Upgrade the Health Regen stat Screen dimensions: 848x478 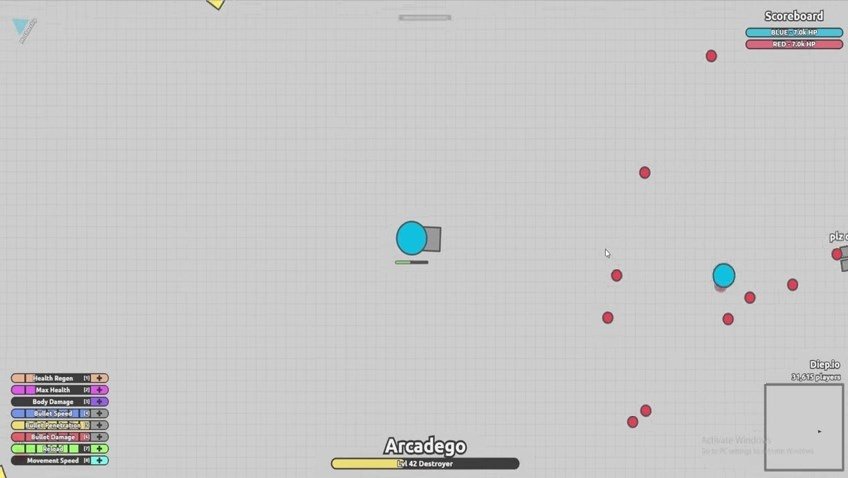tap(101, 378)
